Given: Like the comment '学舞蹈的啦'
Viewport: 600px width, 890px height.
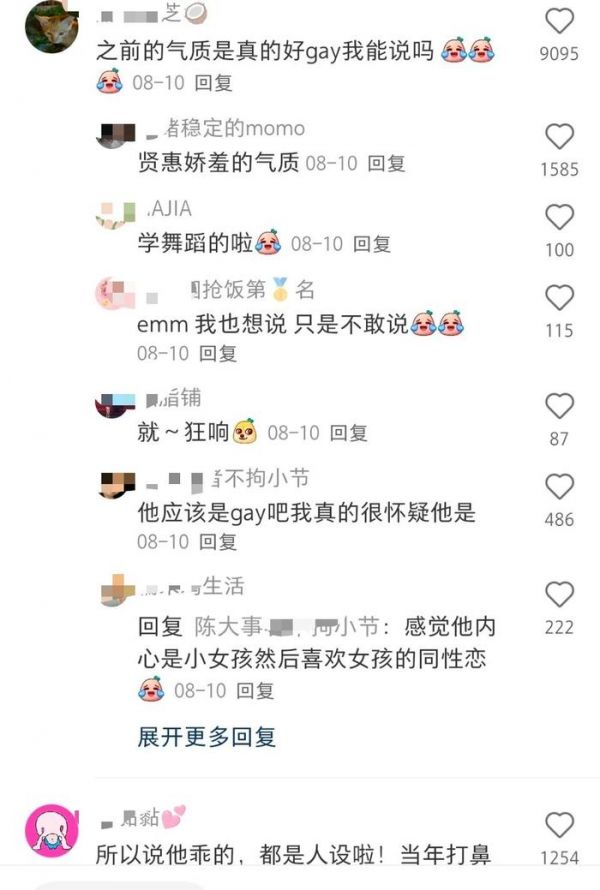Looking at the screenshot, I should (x=559, y=217).
